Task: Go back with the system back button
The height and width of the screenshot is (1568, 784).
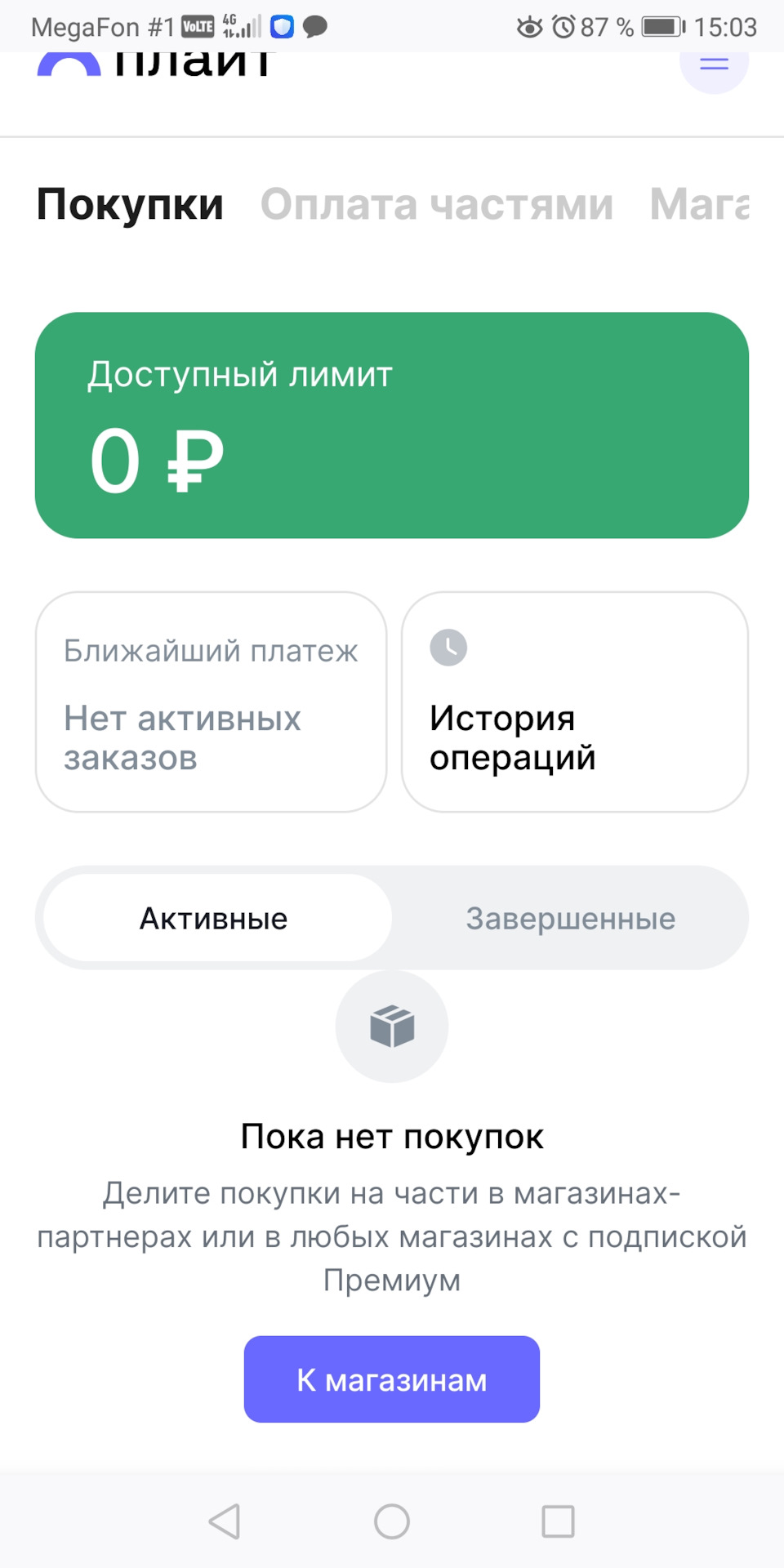Action: tap(225, 1521)
